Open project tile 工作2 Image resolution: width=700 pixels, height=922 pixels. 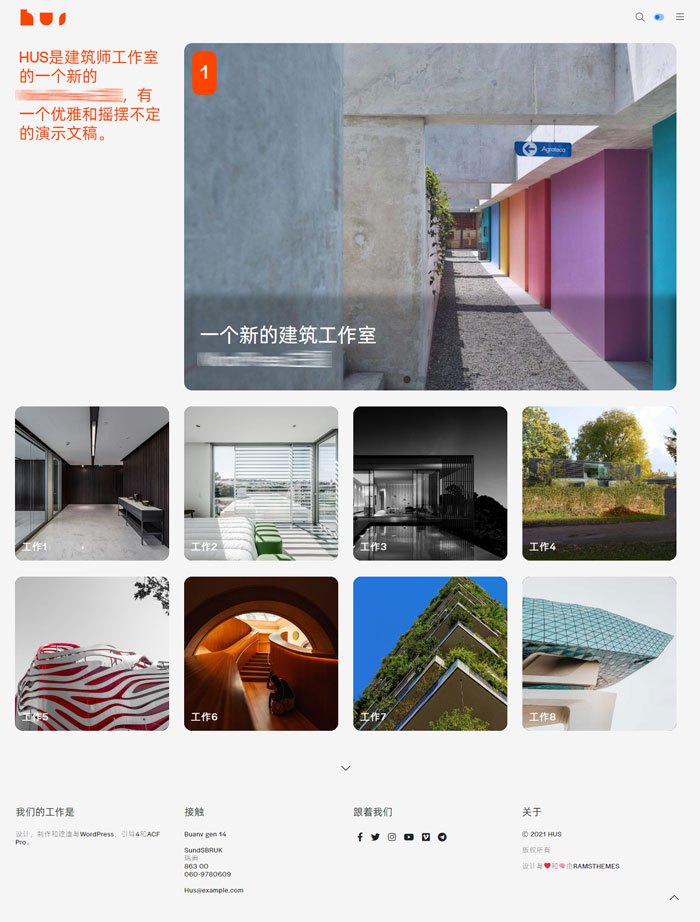tap(261, 483)
